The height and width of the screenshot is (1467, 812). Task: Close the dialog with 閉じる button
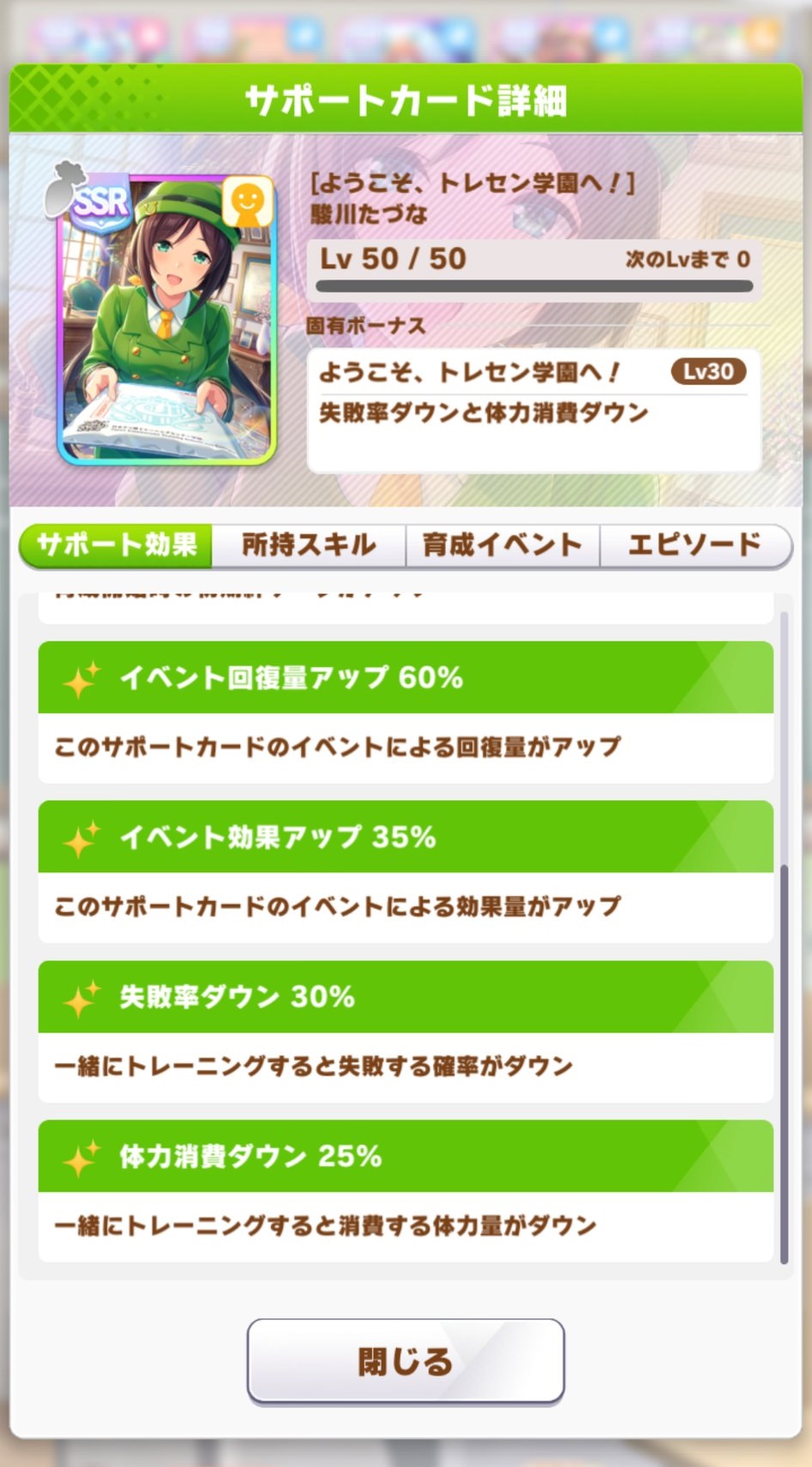click(405, 1361)
